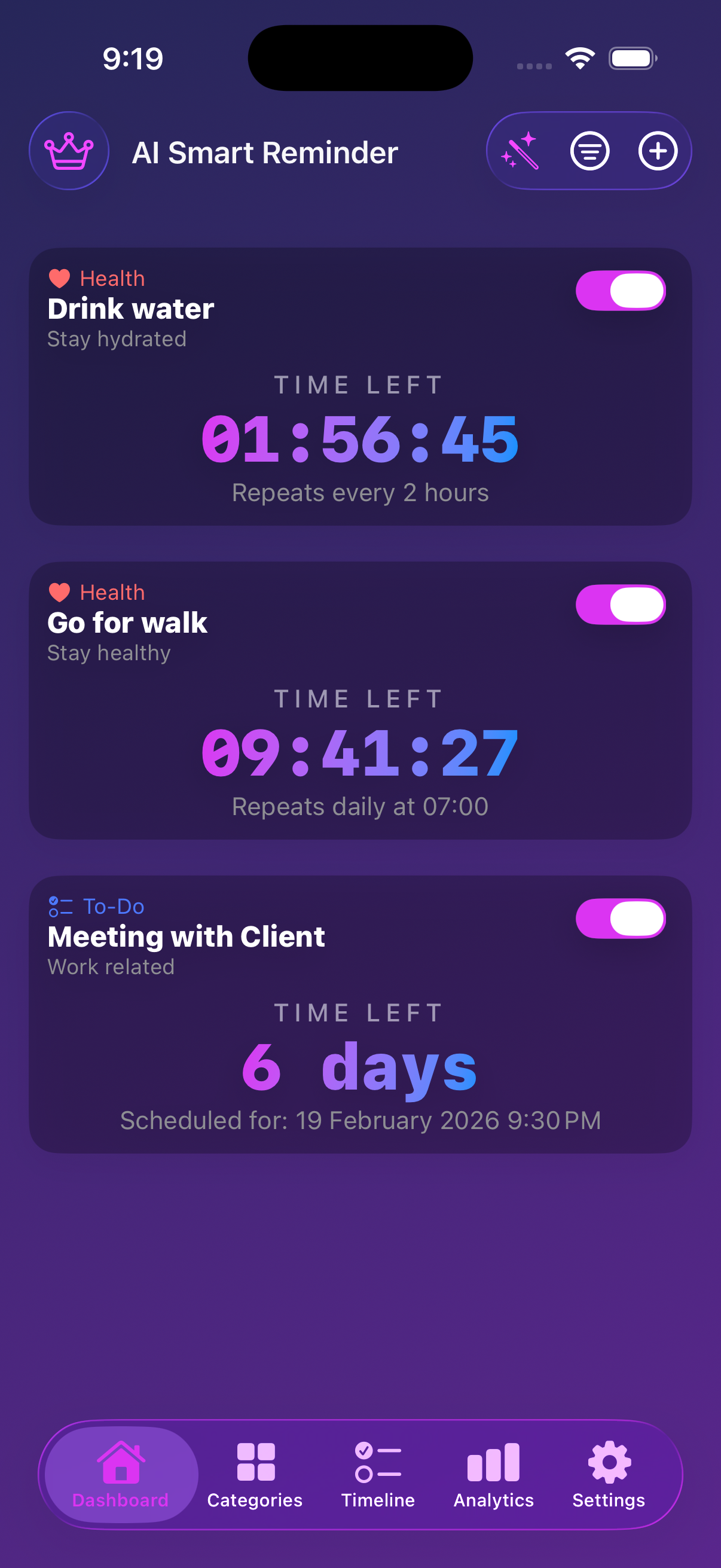Disable the Drink water reminder toggle
Viewport: 721px width, 1568px height.
coord(620,291)
